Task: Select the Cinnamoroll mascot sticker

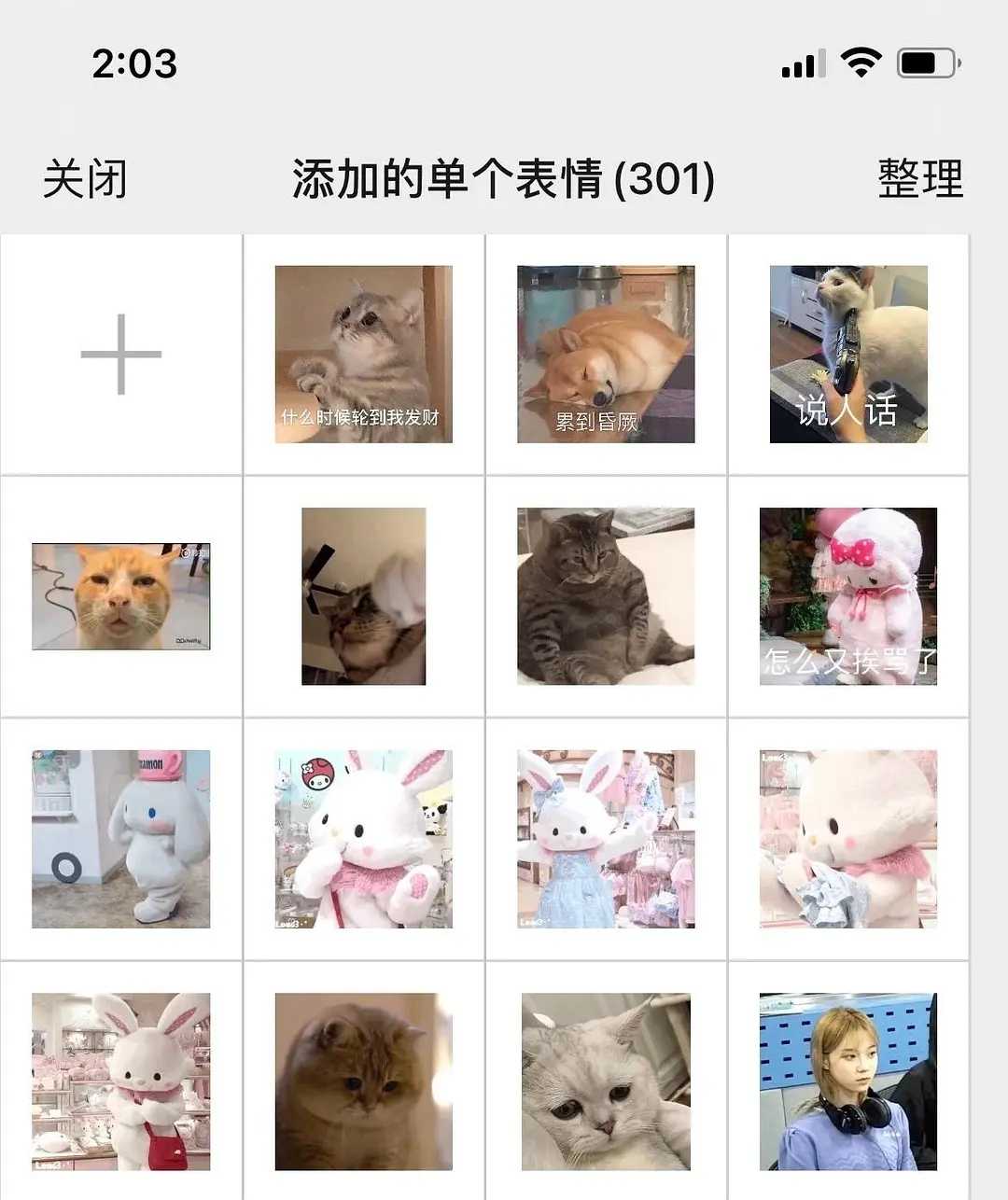Action: pyautogui.click(x=121, y=839)
